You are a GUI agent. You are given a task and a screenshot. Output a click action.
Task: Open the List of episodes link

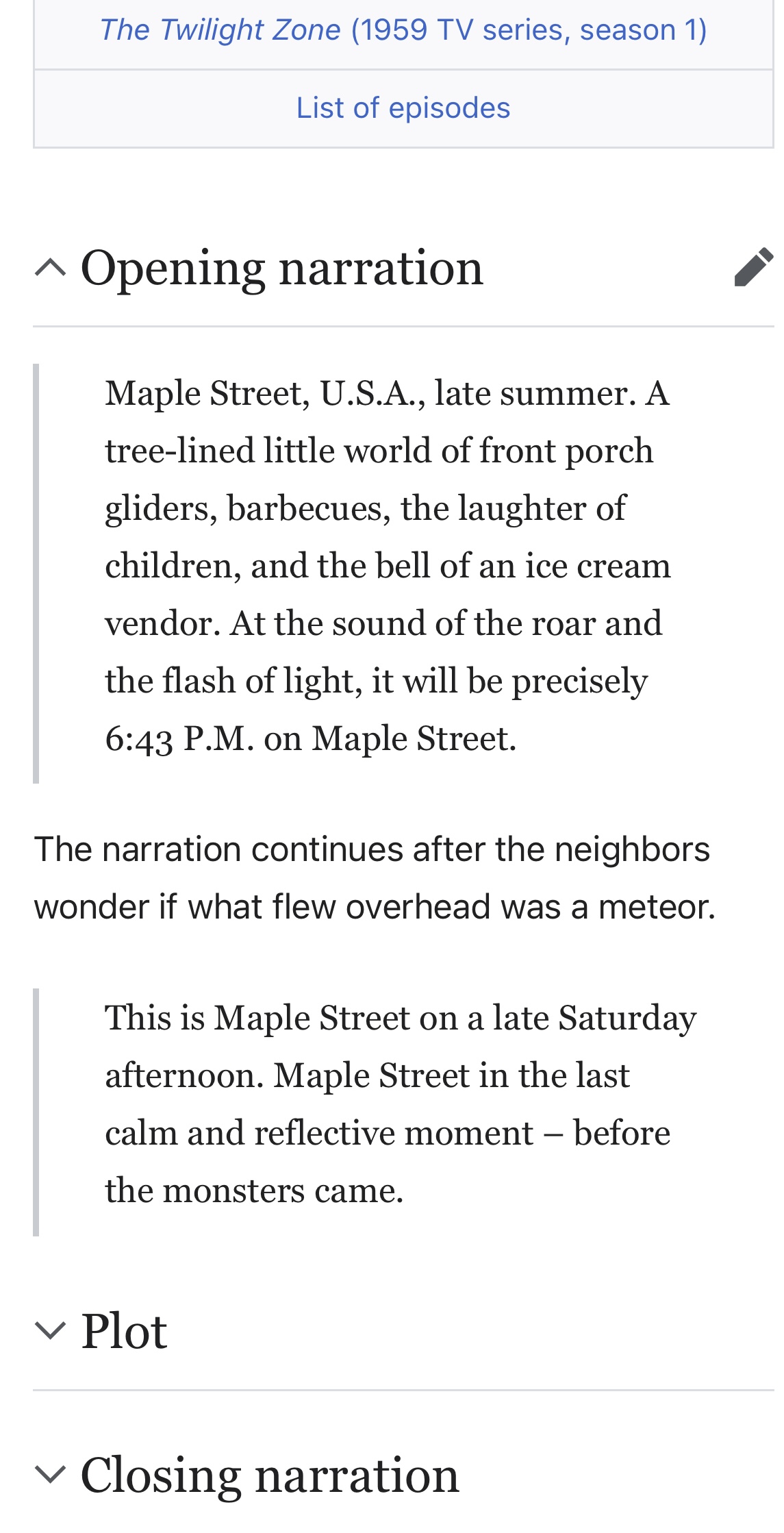click(x=403, y=108)
